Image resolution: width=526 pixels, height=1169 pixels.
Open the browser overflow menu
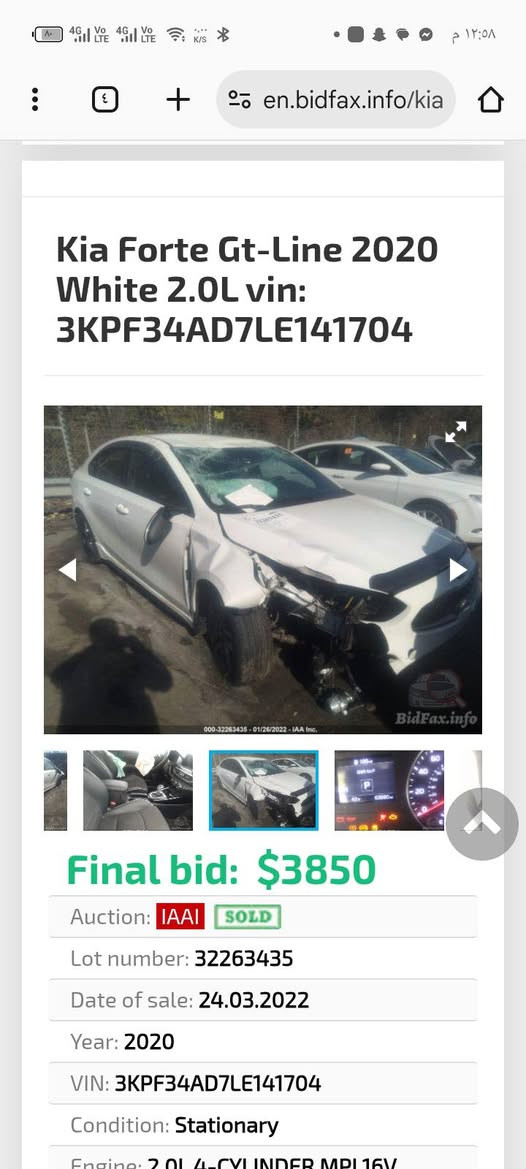point(35,99)
